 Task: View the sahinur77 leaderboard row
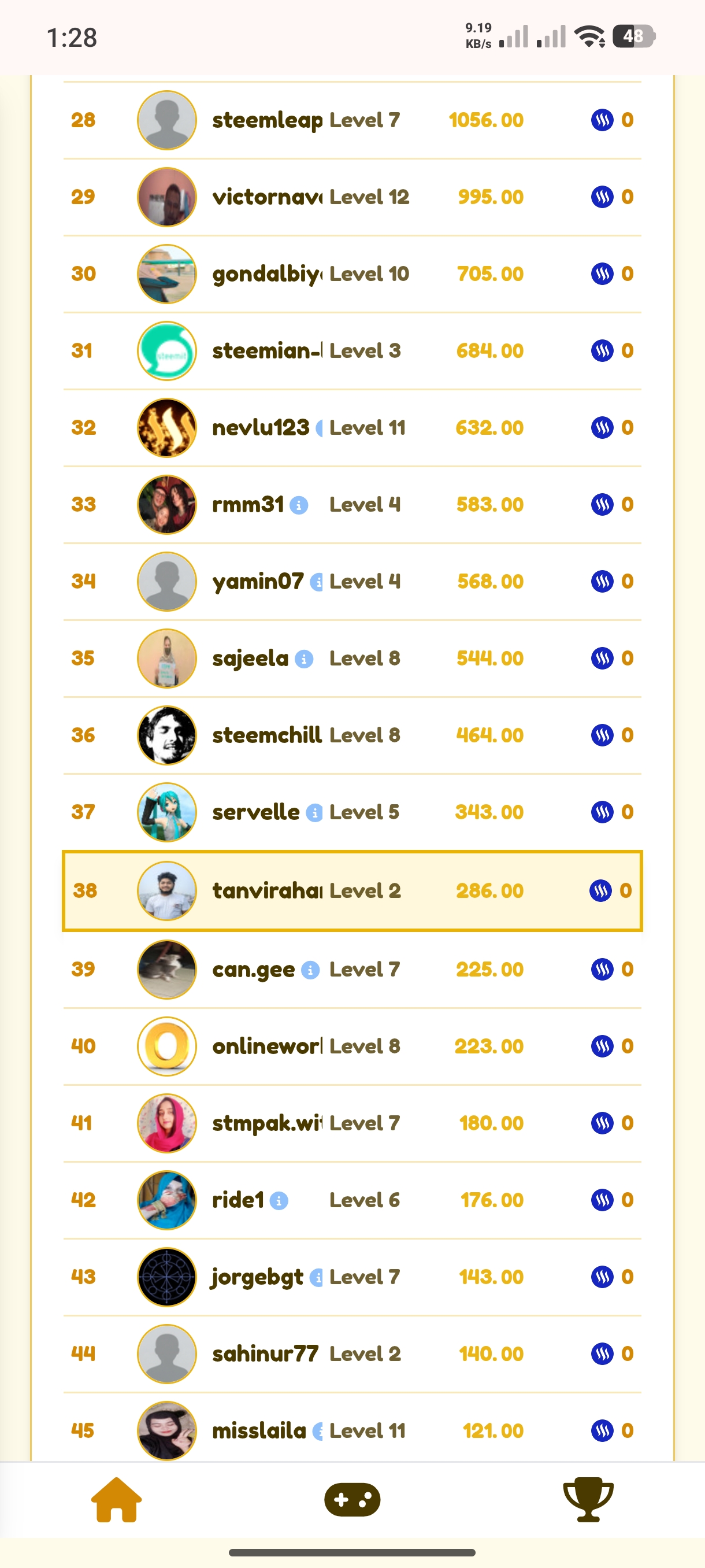[352, 1353]
